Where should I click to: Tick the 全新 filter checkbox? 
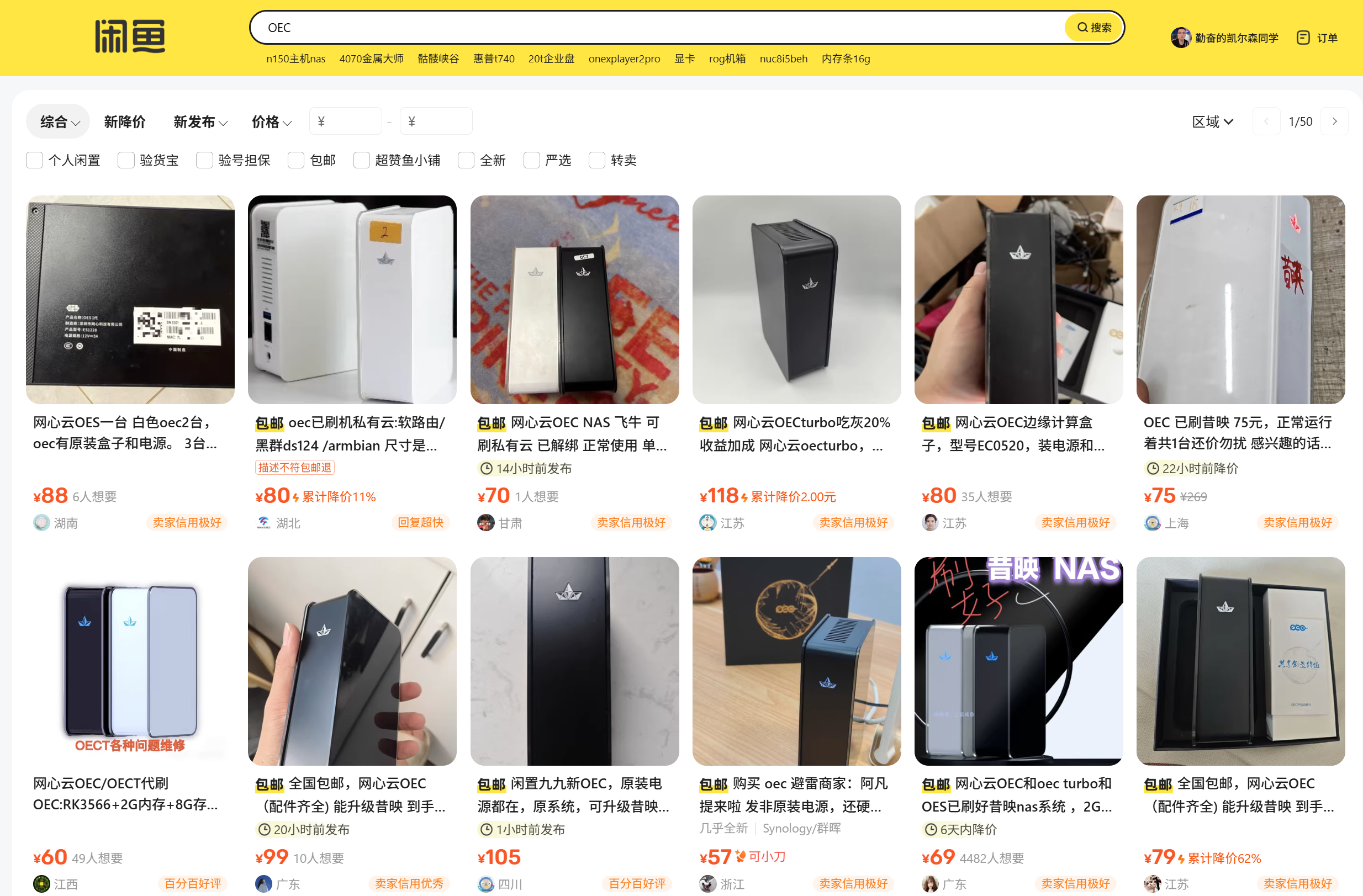tap(466, 160)
